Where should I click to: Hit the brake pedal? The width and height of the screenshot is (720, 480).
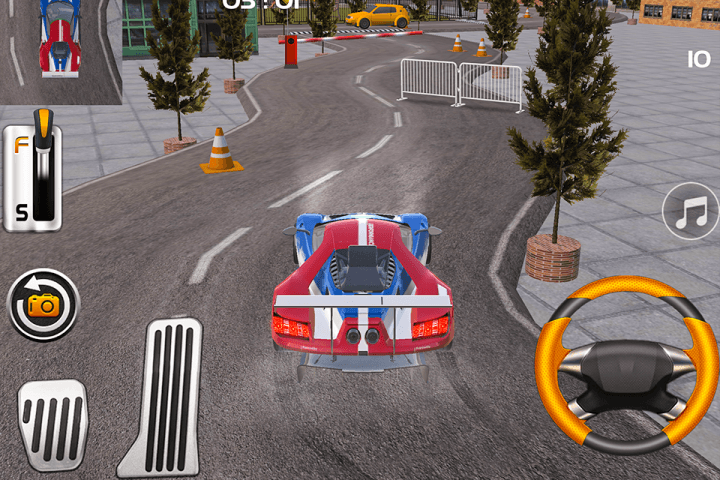click(53, 423)
